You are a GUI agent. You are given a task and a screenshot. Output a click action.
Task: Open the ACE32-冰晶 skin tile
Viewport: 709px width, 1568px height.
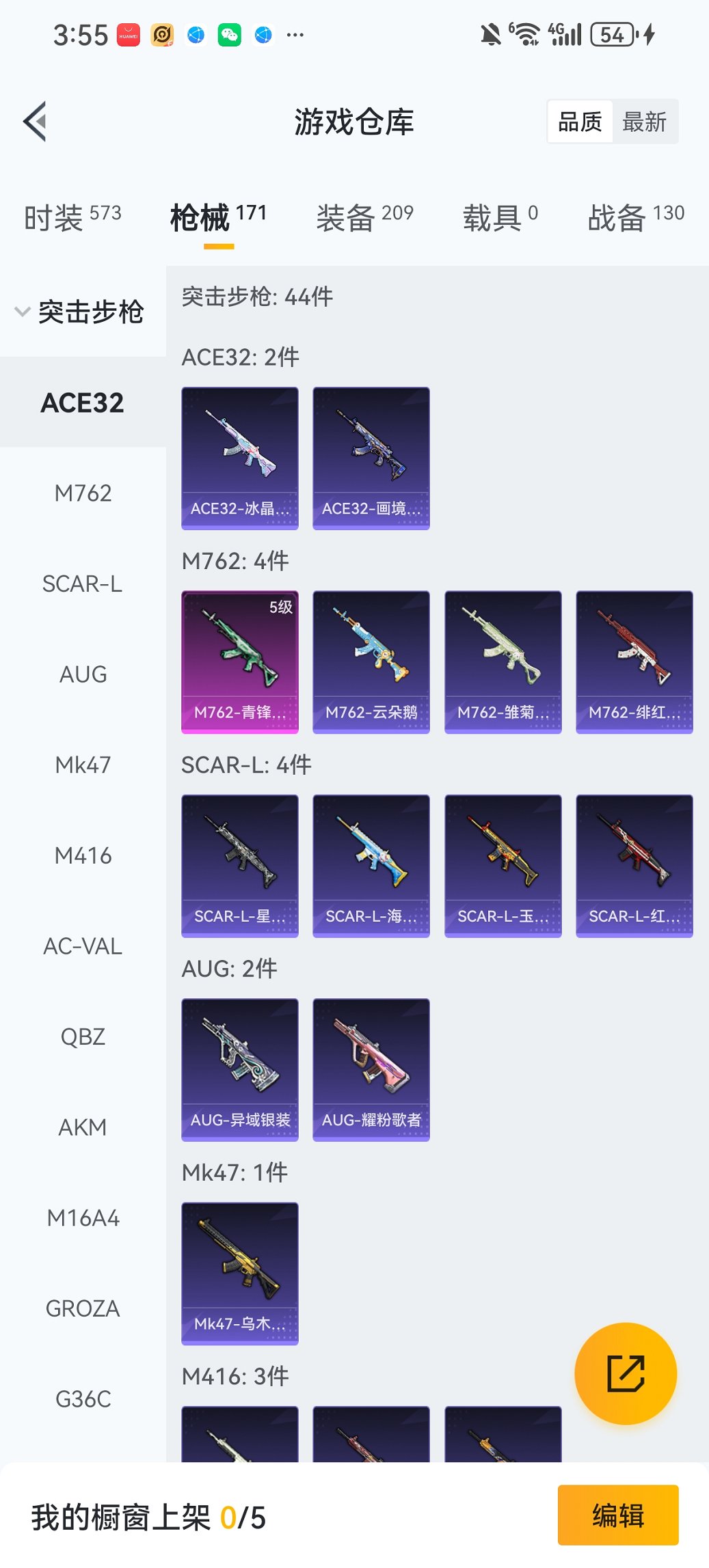click(240, 458)
